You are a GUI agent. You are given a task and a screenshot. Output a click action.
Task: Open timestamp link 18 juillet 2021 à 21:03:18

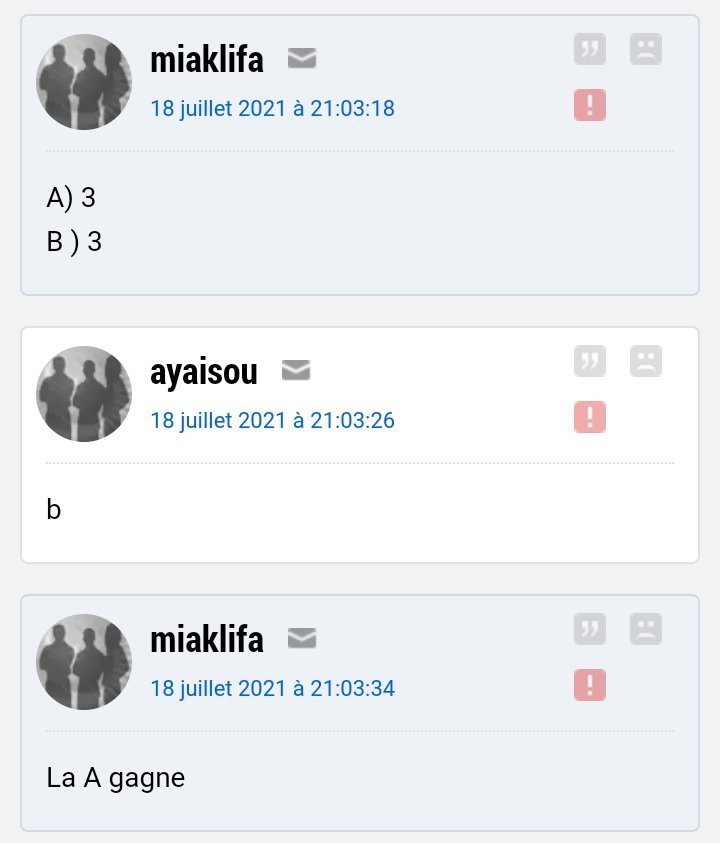pyautogui.click(x=272, y=108)
